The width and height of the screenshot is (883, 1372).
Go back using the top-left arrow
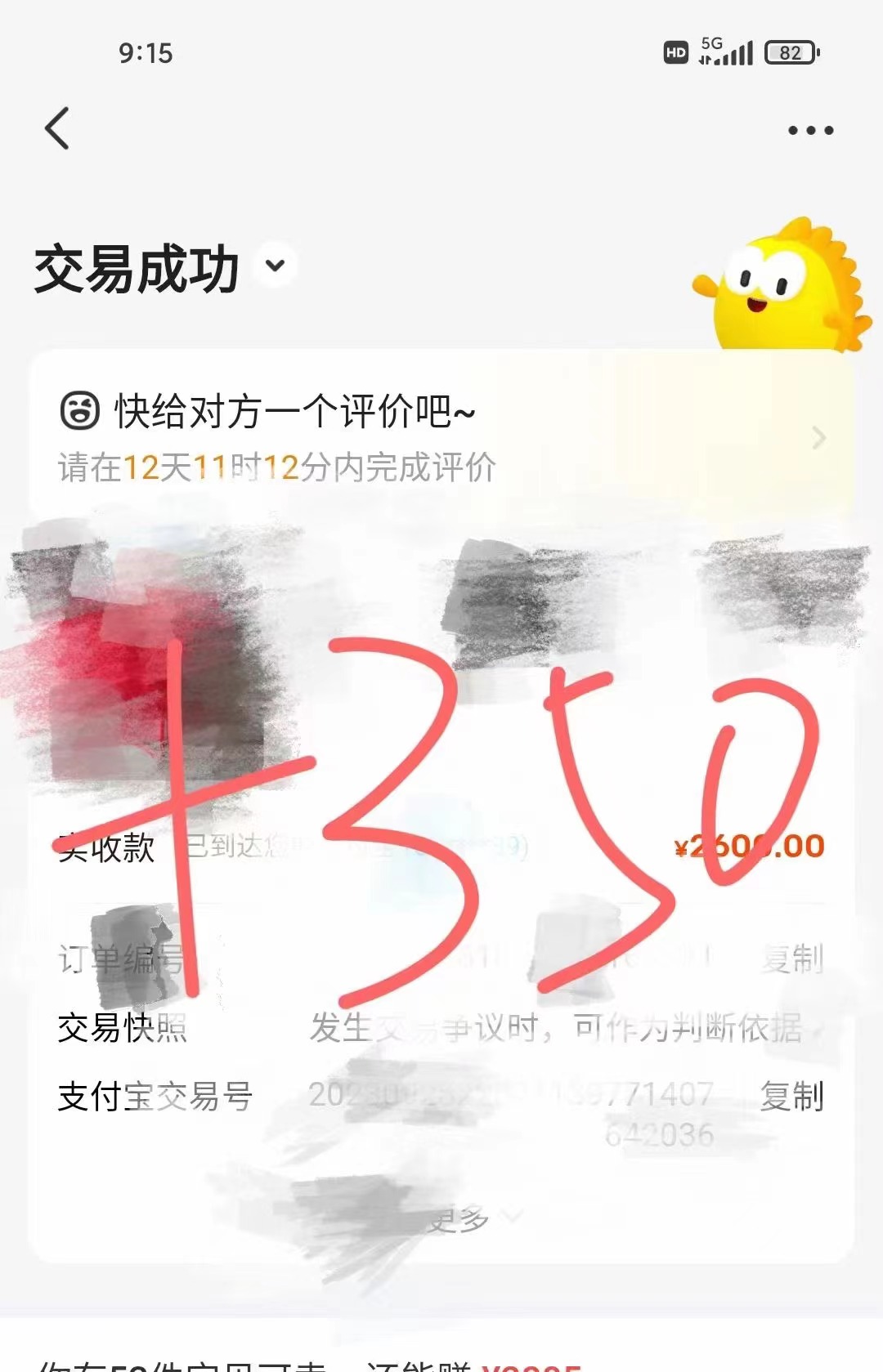tap(57, 129)
